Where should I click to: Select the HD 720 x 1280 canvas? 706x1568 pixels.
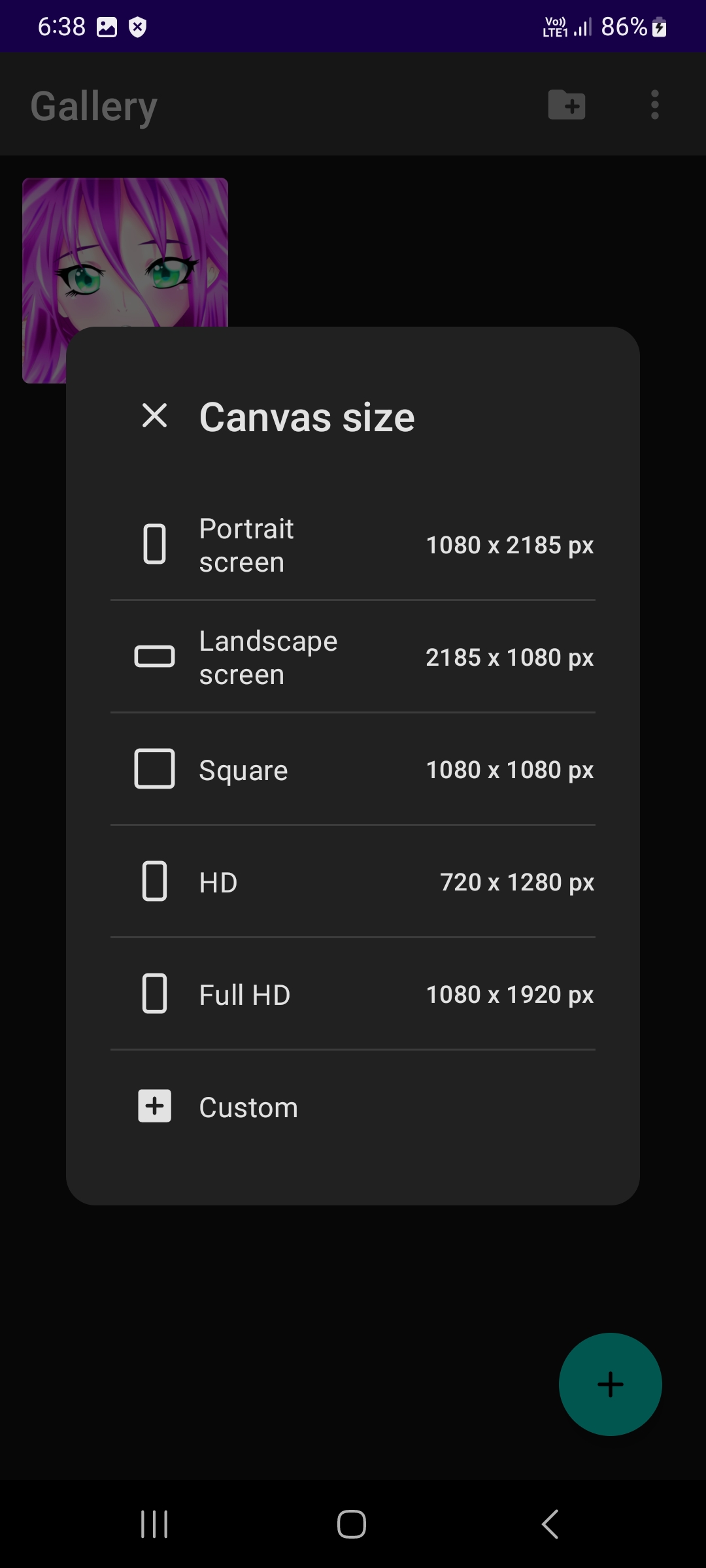[353, 882]
